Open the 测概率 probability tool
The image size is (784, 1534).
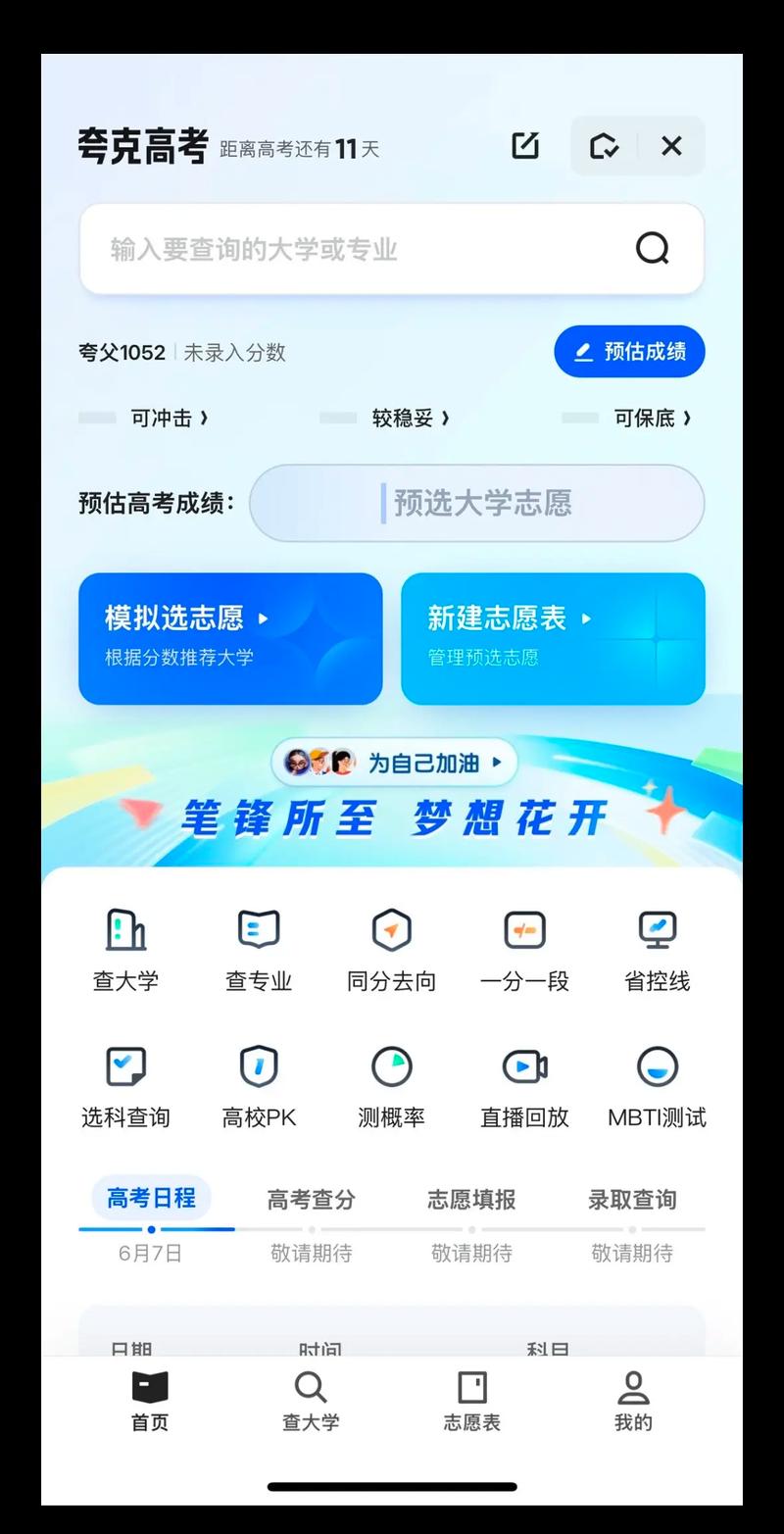click(391, 1086)
